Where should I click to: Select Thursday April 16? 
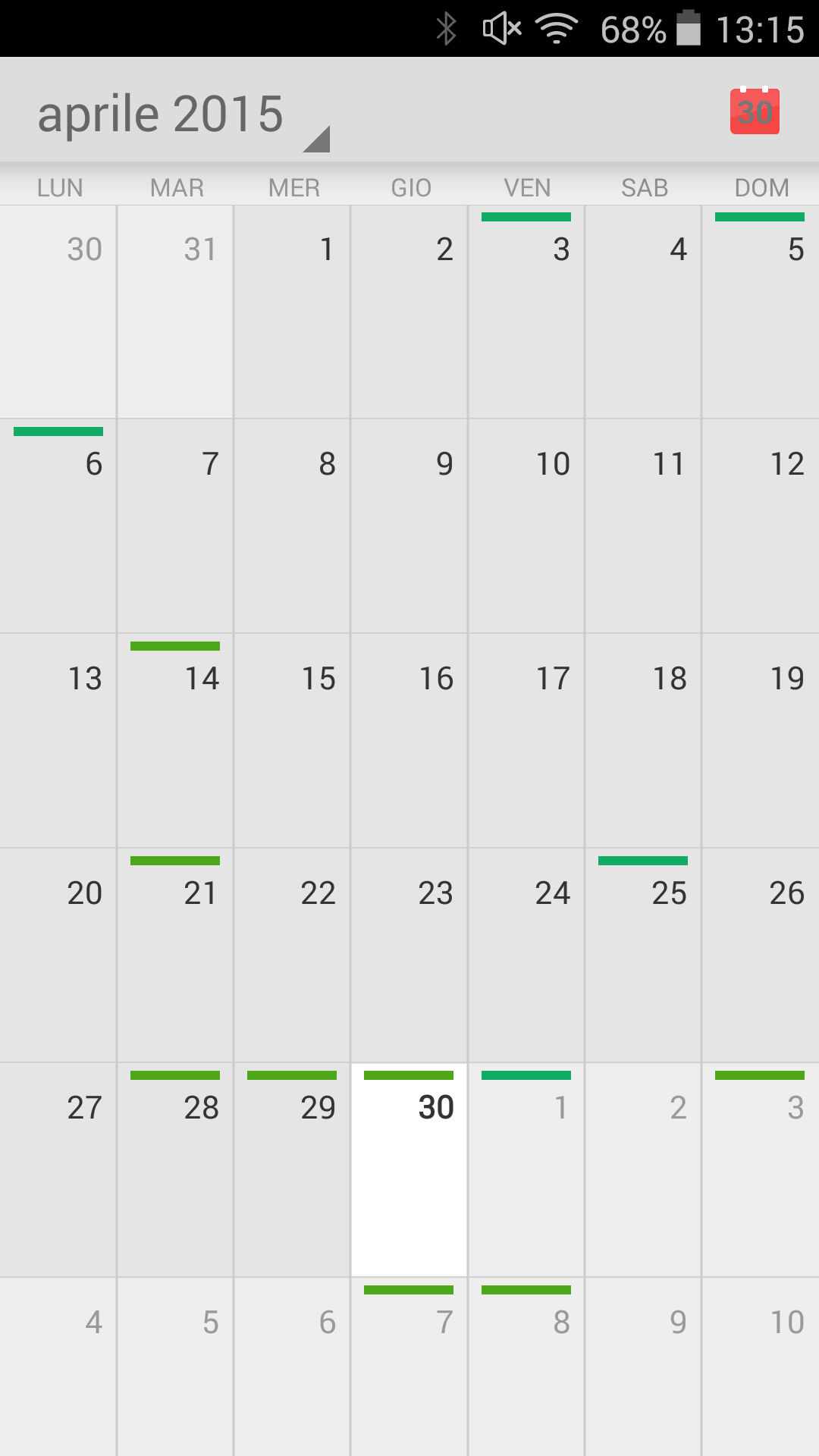(x=409, y=740)
